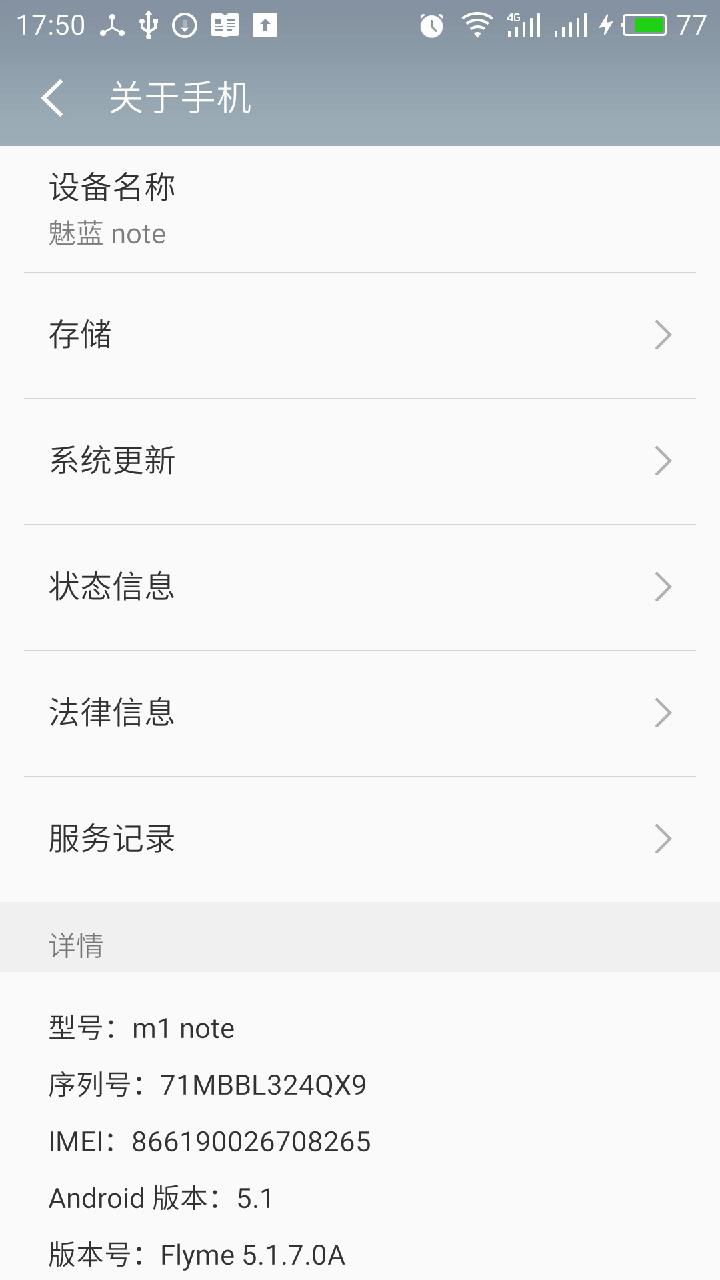Tap the charging battery level indicator
The height and width of the screenshot is (1280, 720).
coord(645,25)
